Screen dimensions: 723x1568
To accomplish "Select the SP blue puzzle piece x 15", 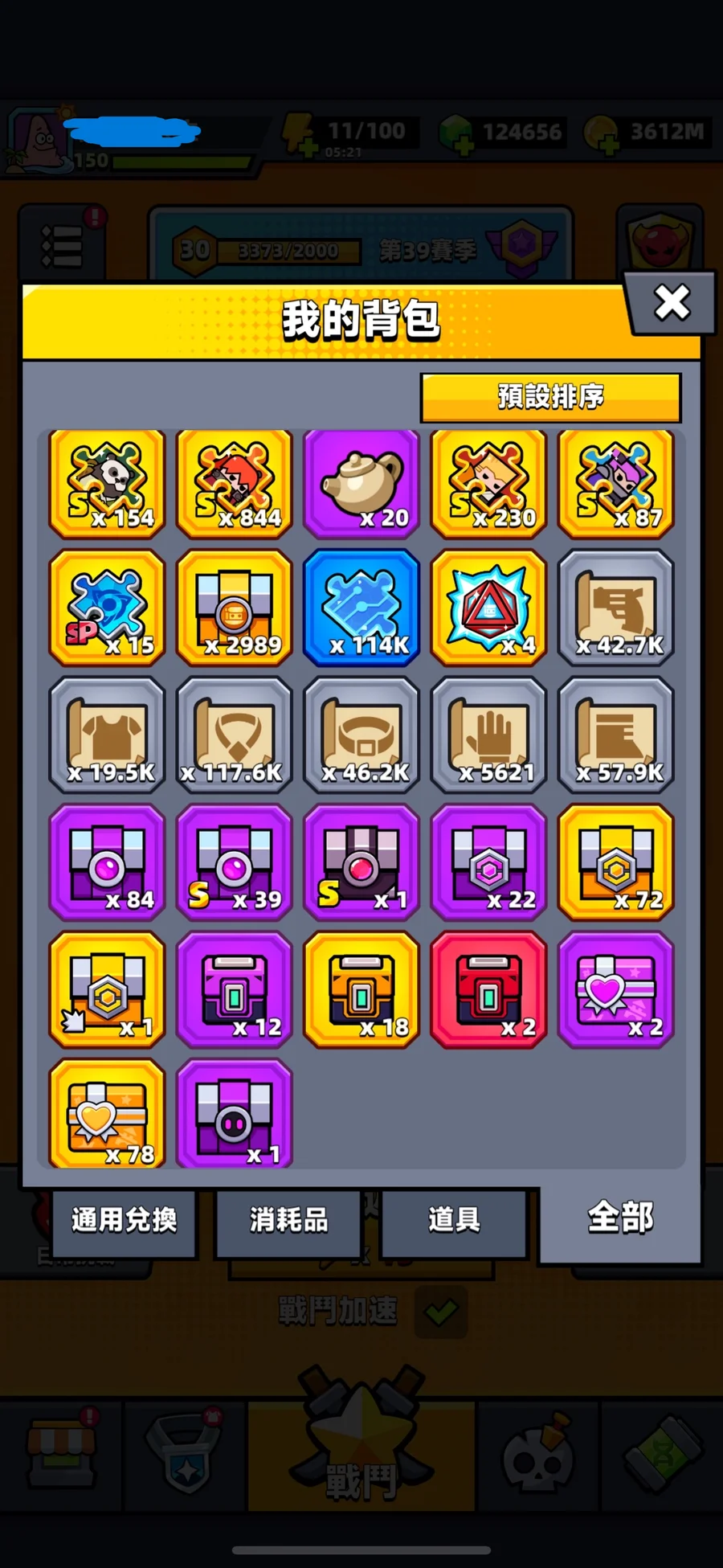I will click(107, 609).
